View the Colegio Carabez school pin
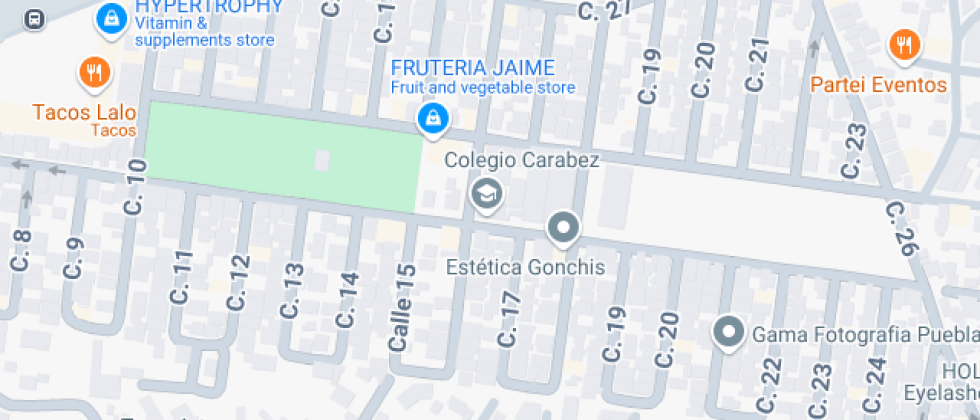980x420 pixels. 487,194
